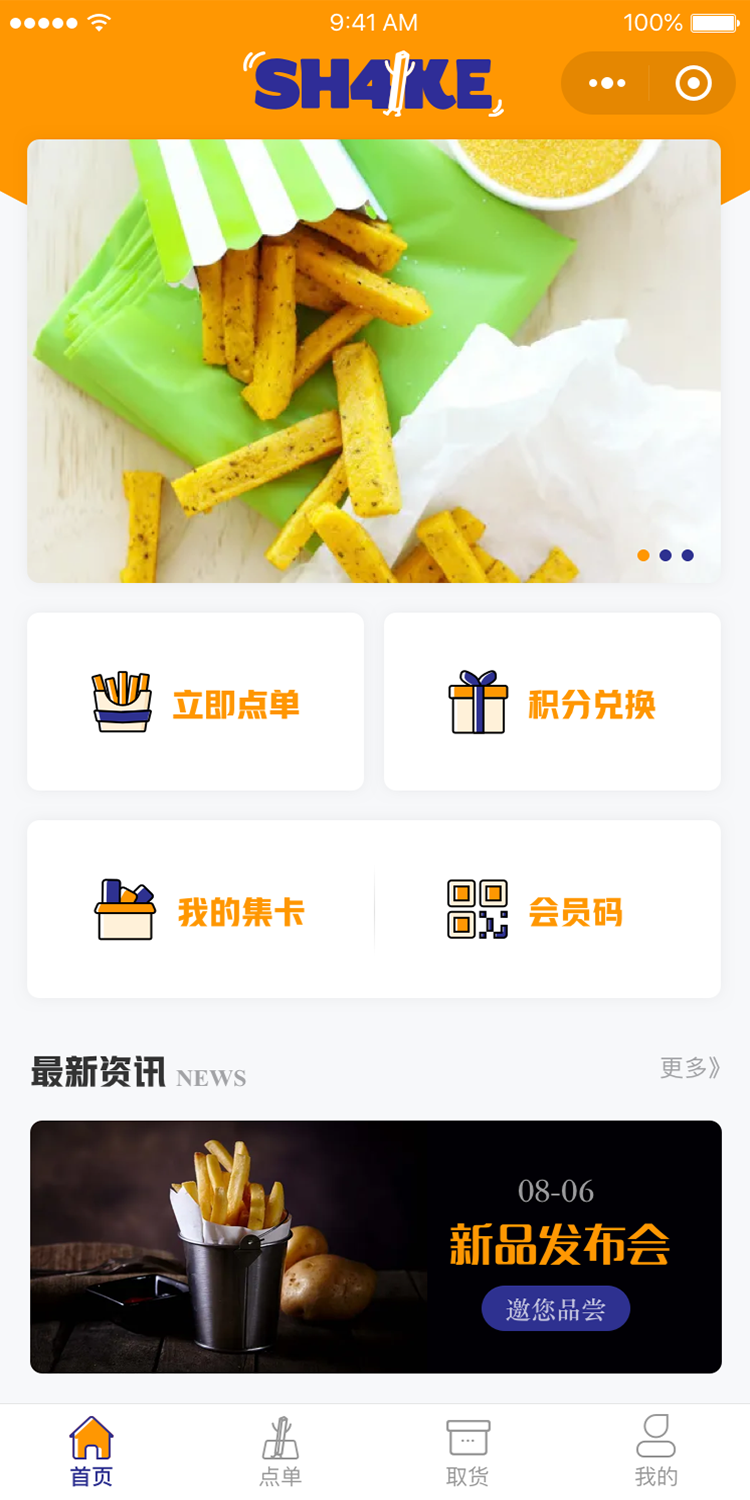Show the 会员码 member code
750x1500 pixels.
pos(536,910)
